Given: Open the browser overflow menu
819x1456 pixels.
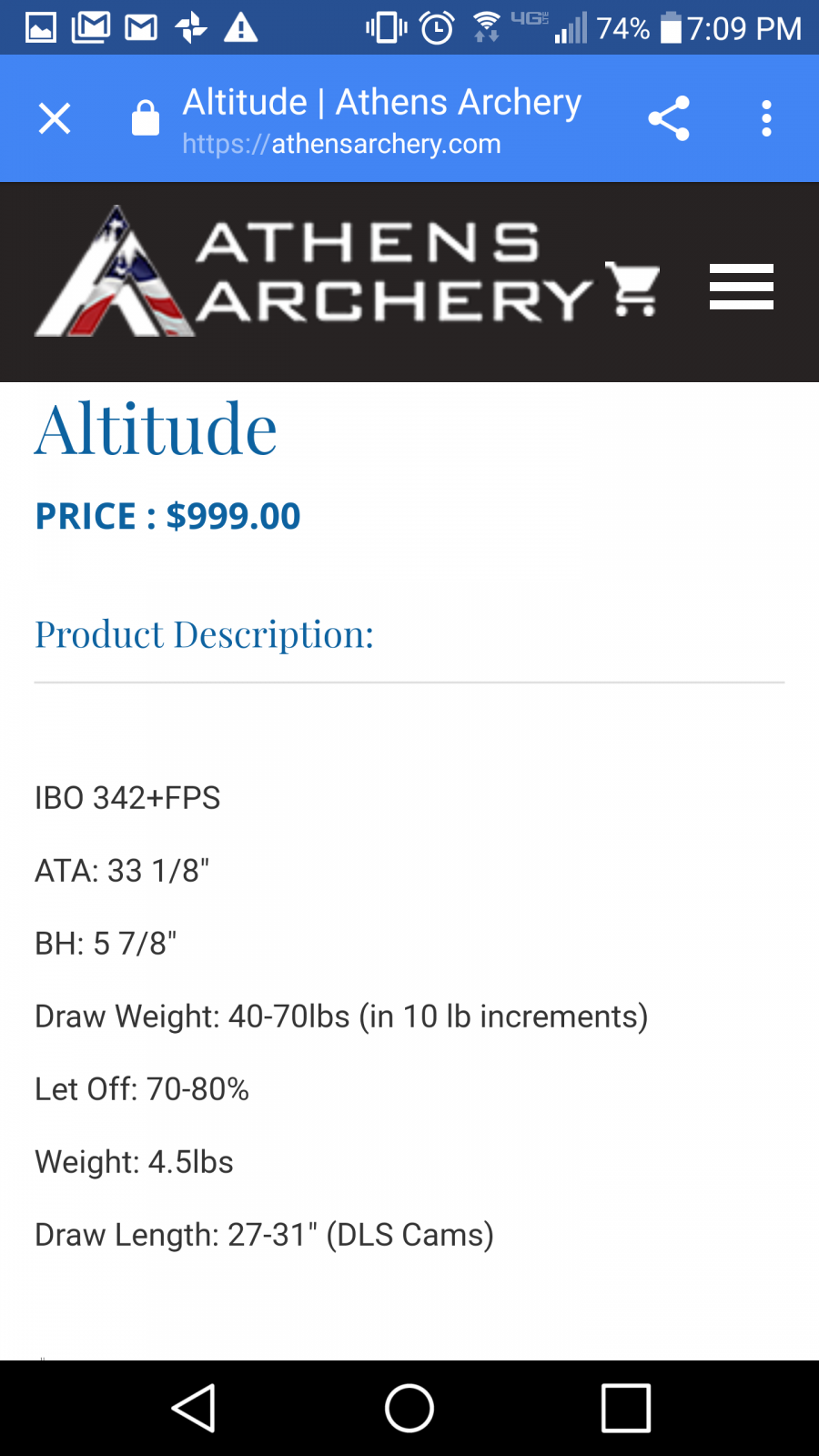Looking at the screenshot, I should 766,118.
